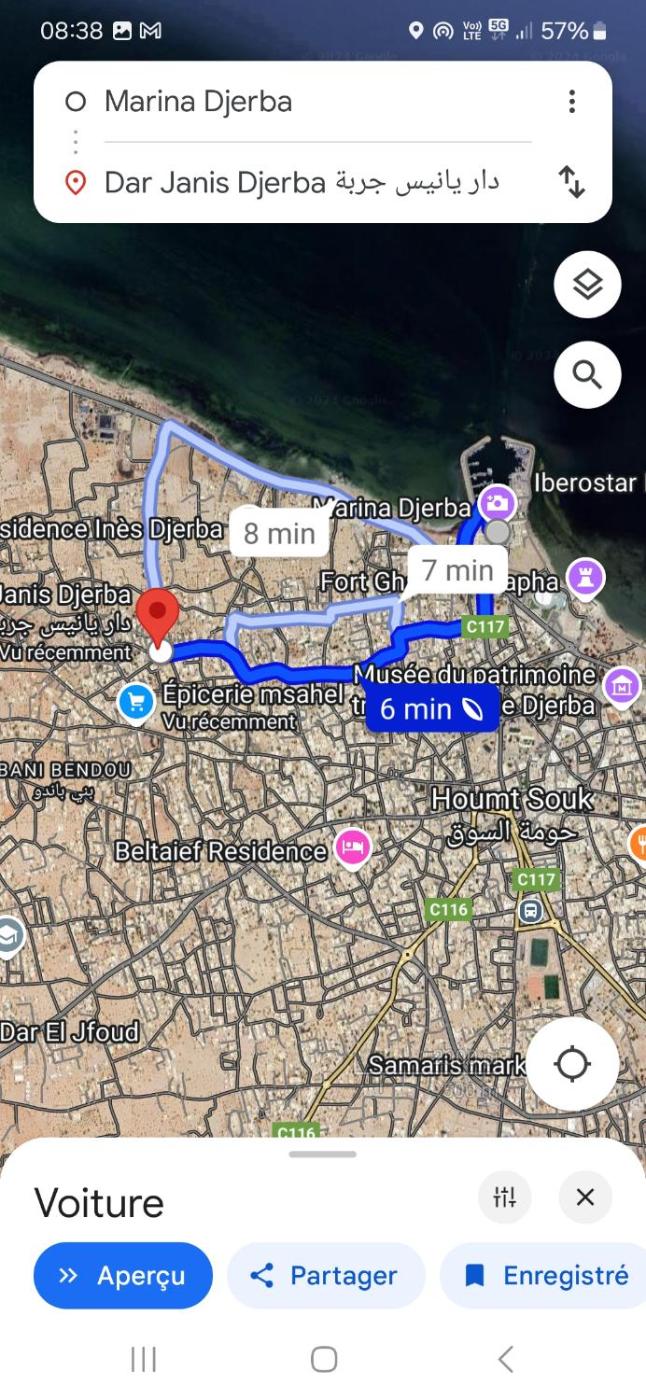Open the overflow menu in route card
This screenshot has height=1400, width=646.
(x=571, y=101)
